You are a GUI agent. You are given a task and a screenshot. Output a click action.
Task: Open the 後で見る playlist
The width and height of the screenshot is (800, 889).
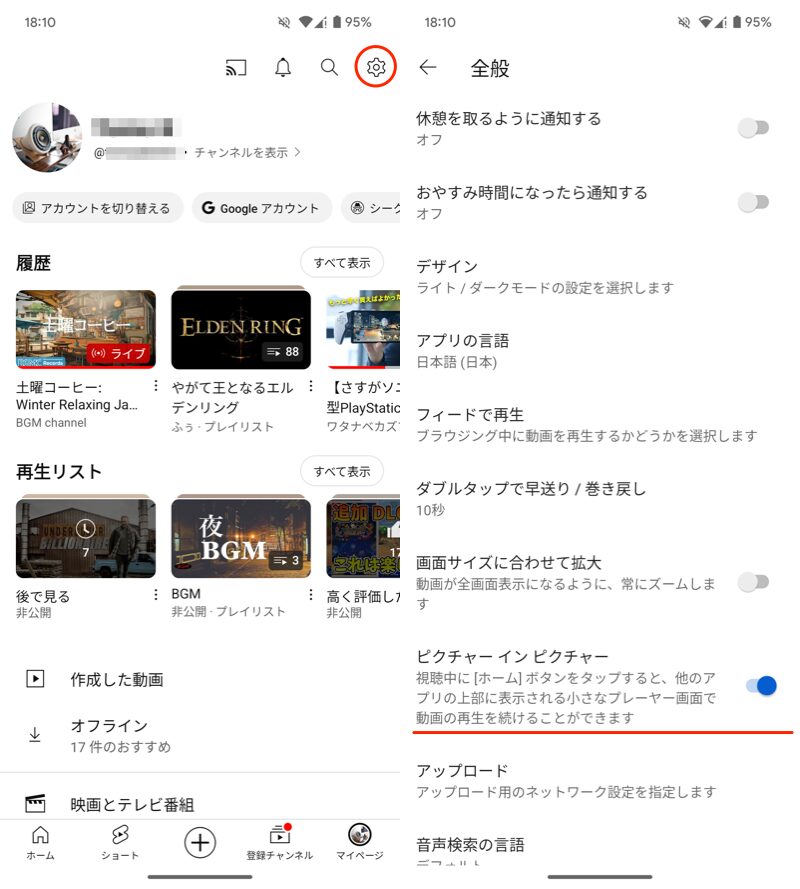click(x=86, y=538)
